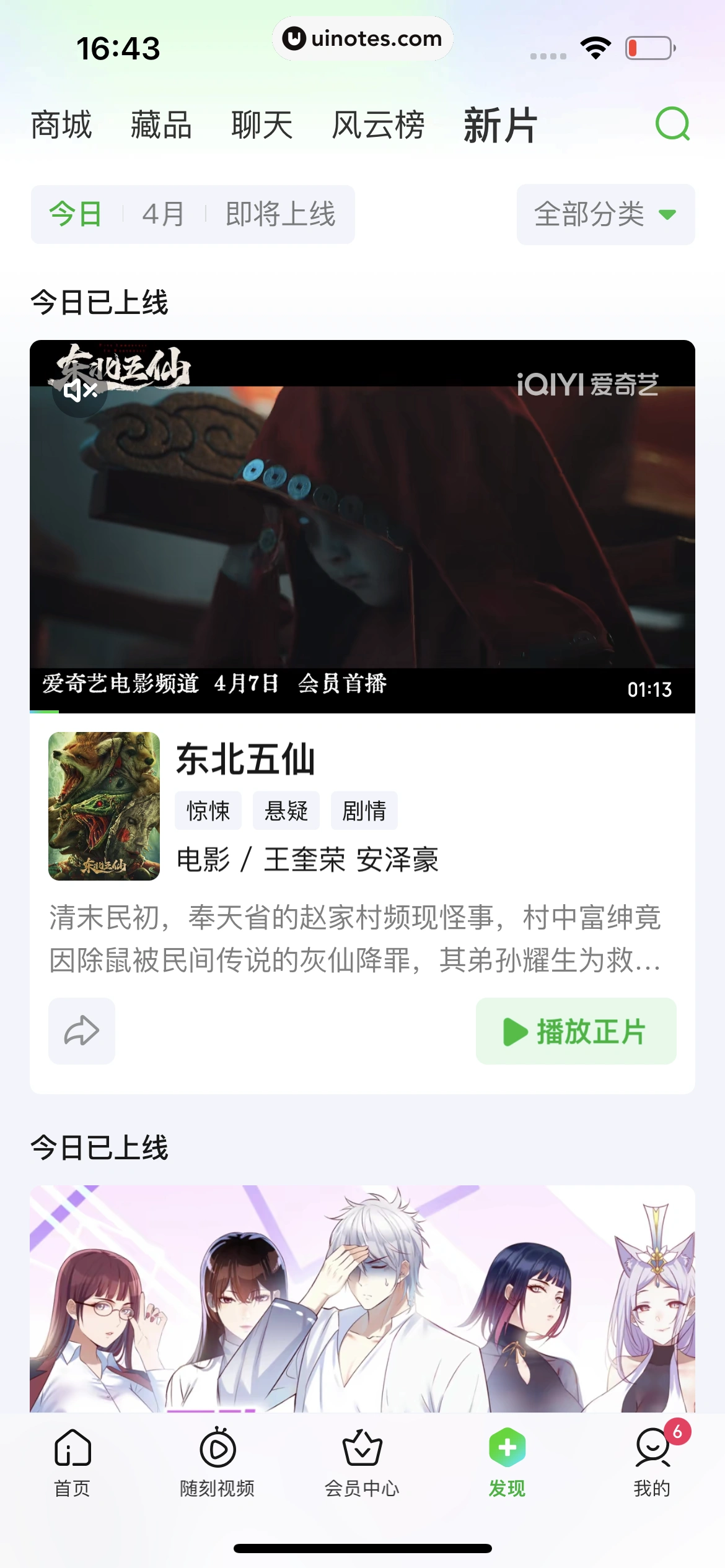Image resolution: width=725 pixels, height=1568 pixels.
Task: Select the 4月 filter
Action: (x=164, y=214)
